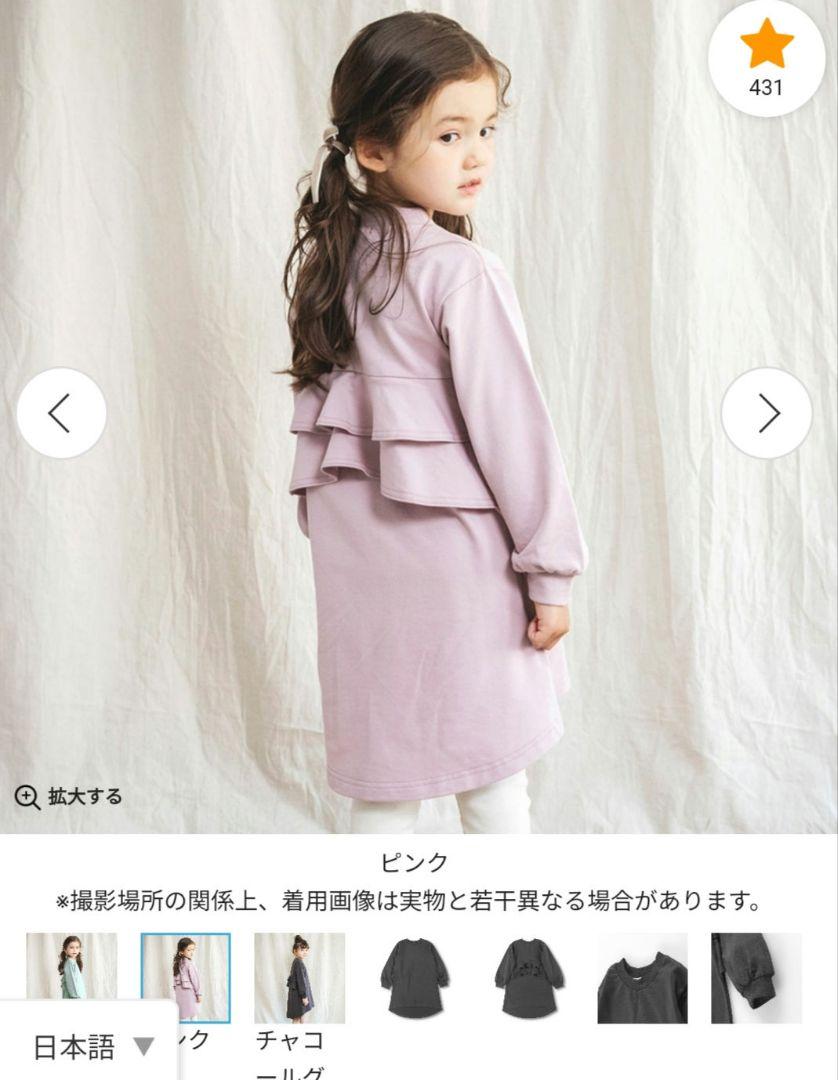
Task: Tap 拡大する to enlarge the image
Action: (69, 797)
